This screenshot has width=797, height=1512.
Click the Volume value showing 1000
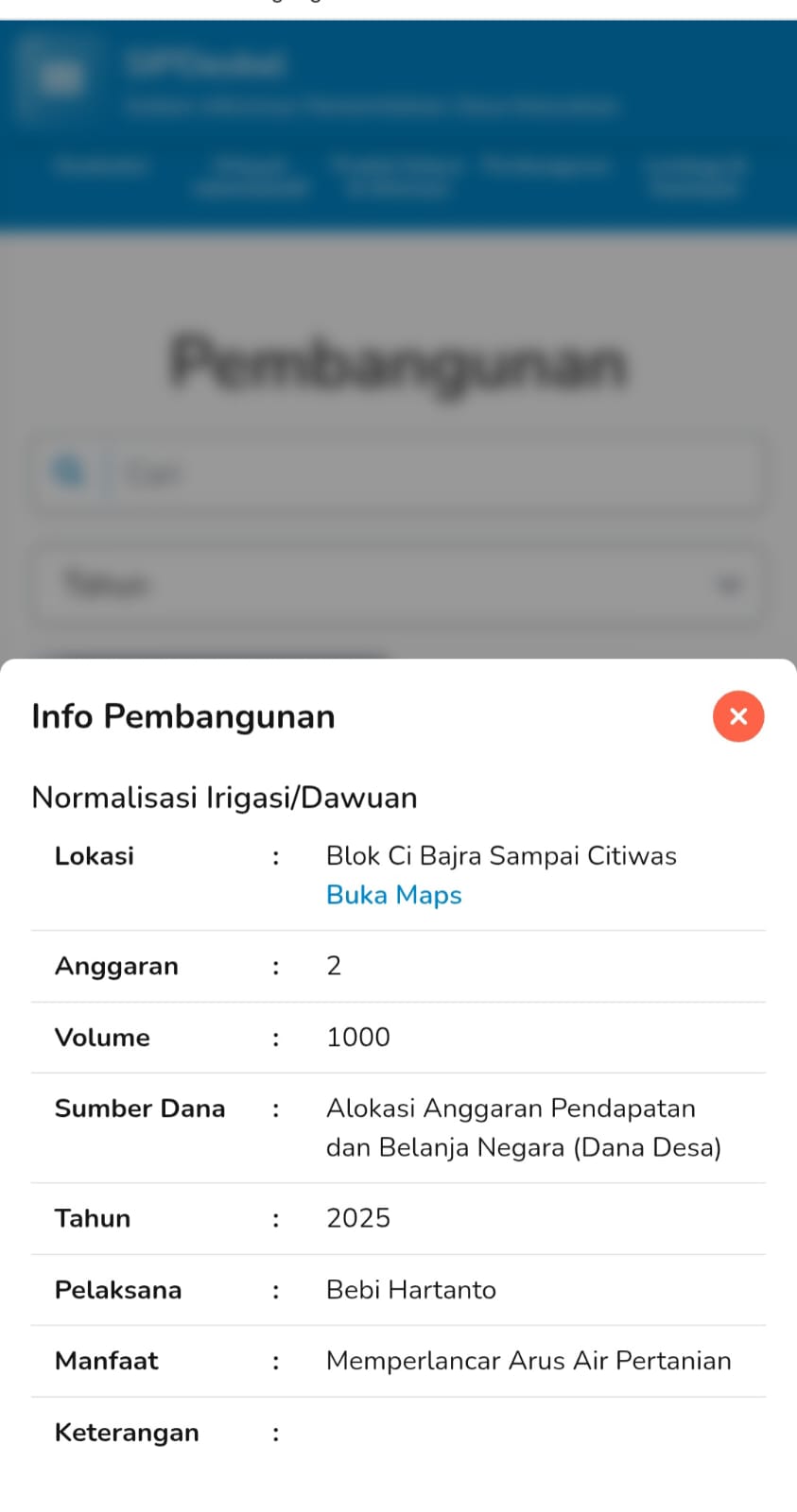click(x=357, y=1037)
